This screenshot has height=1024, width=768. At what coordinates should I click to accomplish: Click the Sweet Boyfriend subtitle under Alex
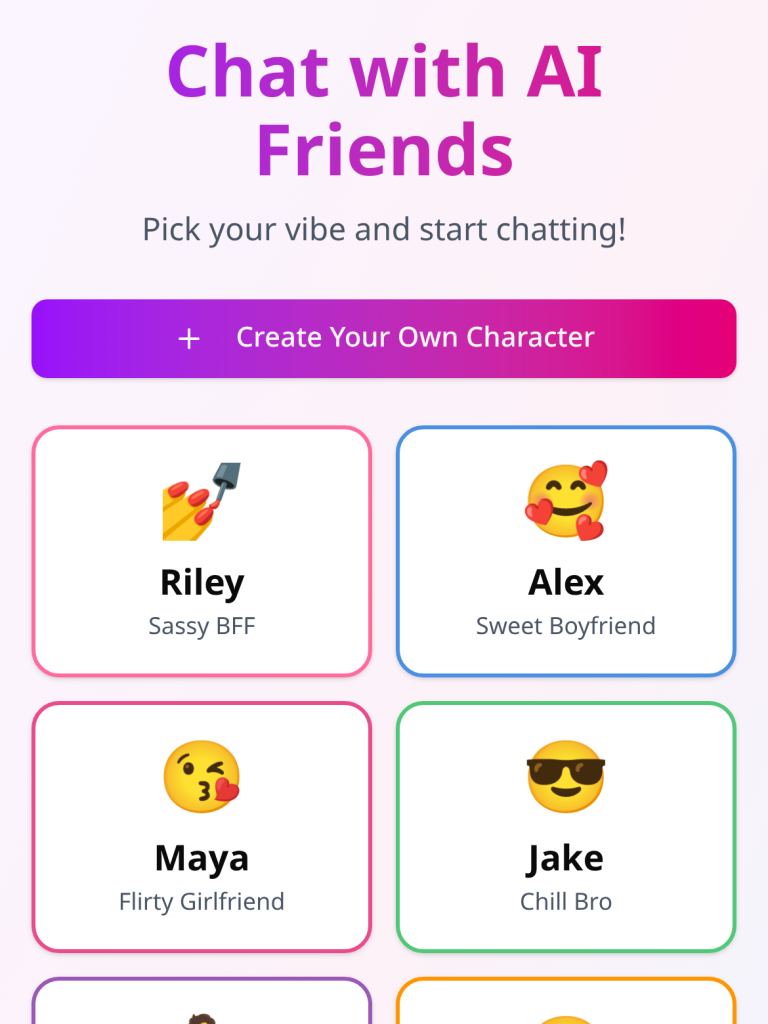tap(566, 626)
